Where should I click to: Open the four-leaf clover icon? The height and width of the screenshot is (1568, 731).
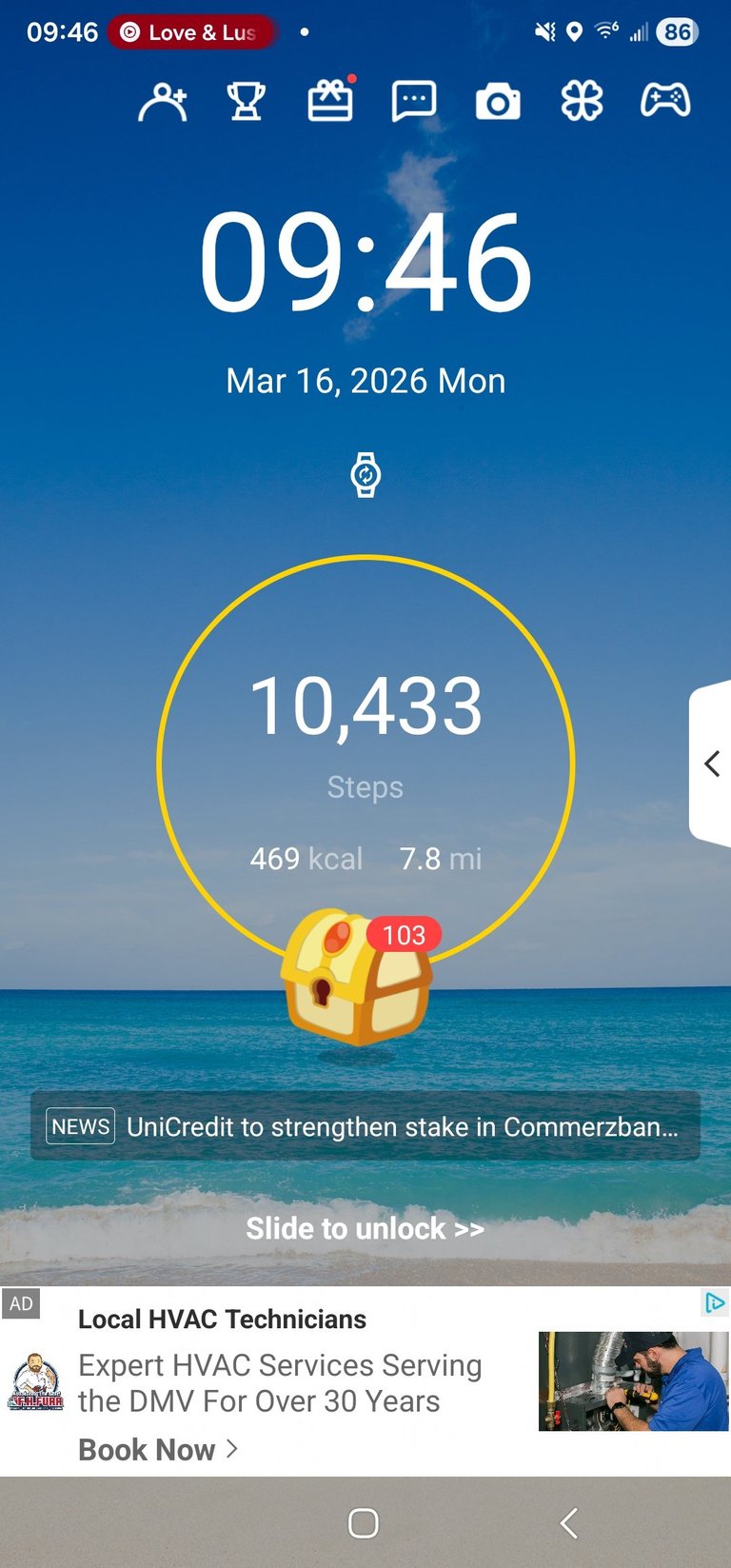click(x=582, y=101)
